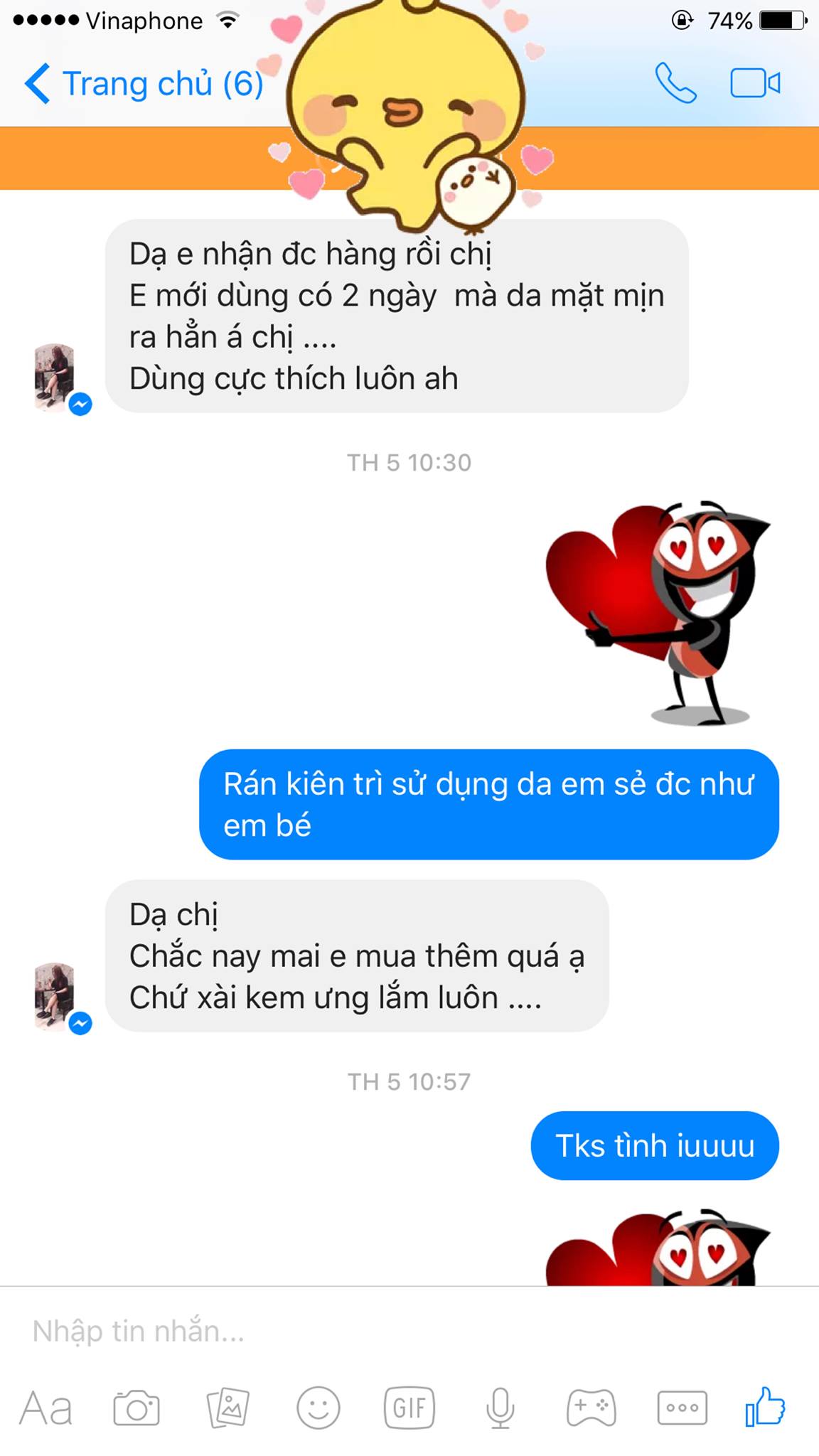Open the GIF search
Viewport: 819px width, 1456px height.
point(409,1408)
